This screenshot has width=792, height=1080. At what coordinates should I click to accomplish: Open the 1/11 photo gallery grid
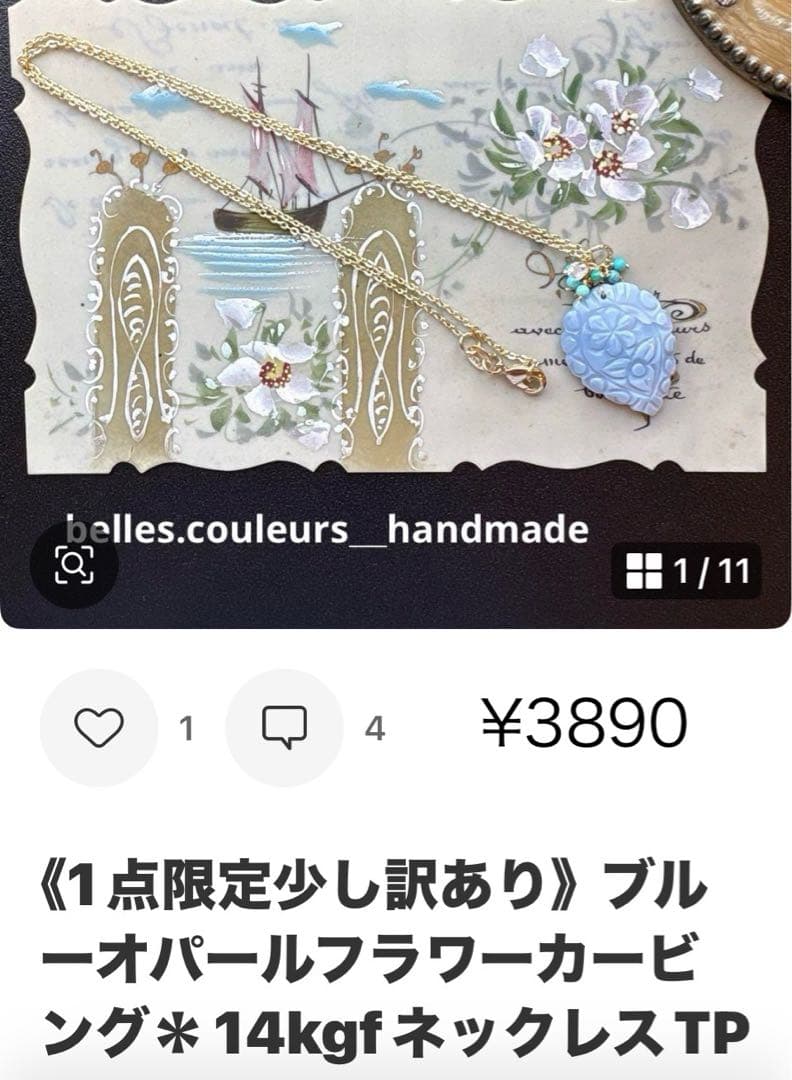686,571
